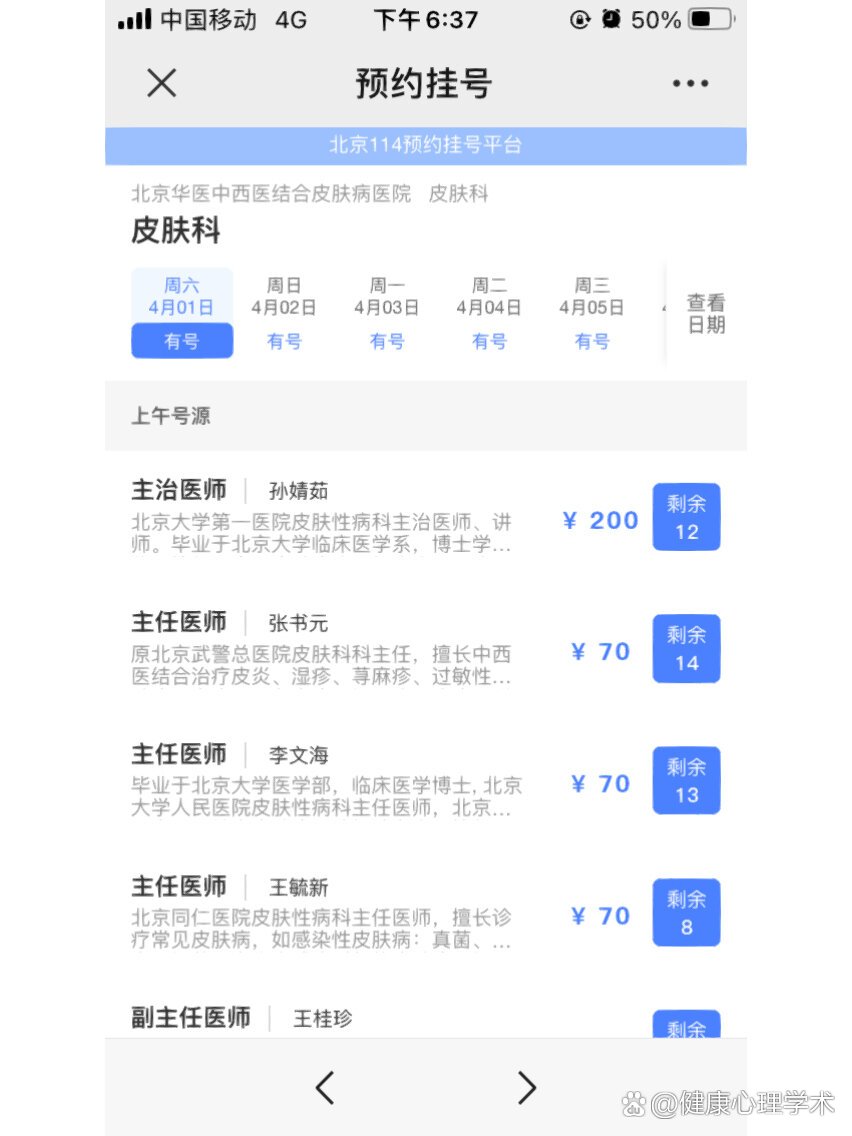852x1136 pixels.
Task: Tap 剩余8 to book 王毓新's slot
Action: coord(686,912)
